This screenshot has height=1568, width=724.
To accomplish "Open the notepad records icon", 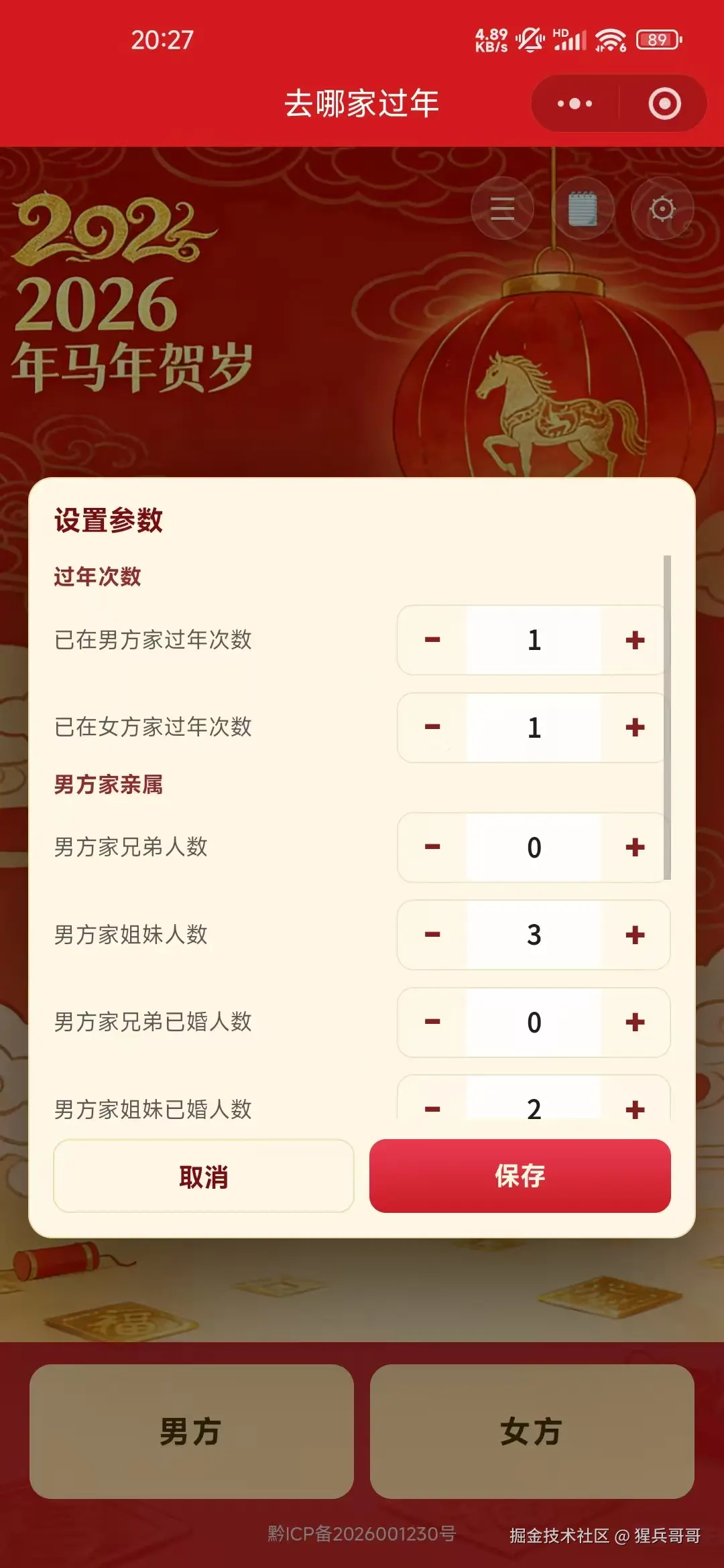I will pyautogui.click(x=582, y=208).
